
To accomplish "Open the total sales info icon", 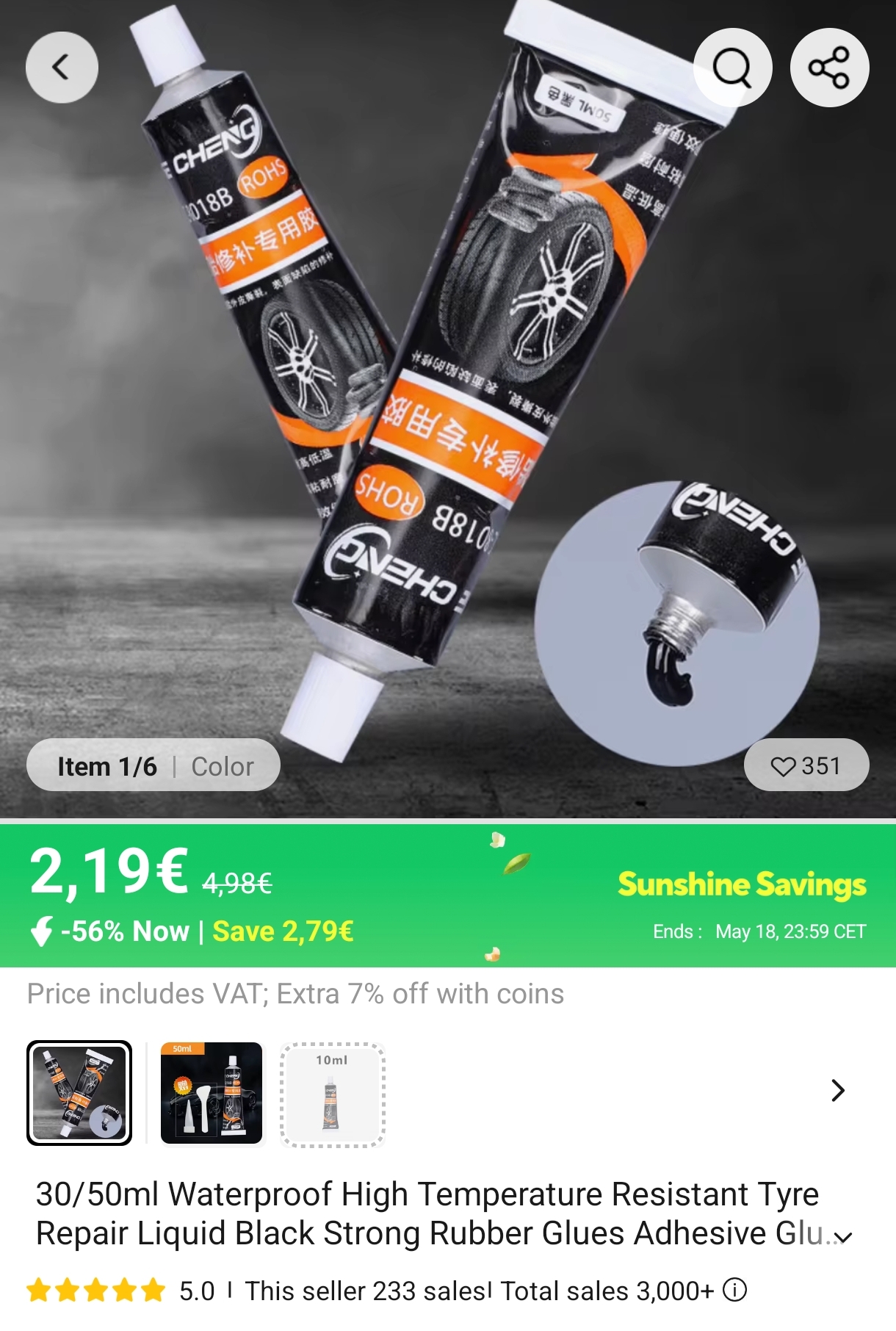I will click(734, 1290).
